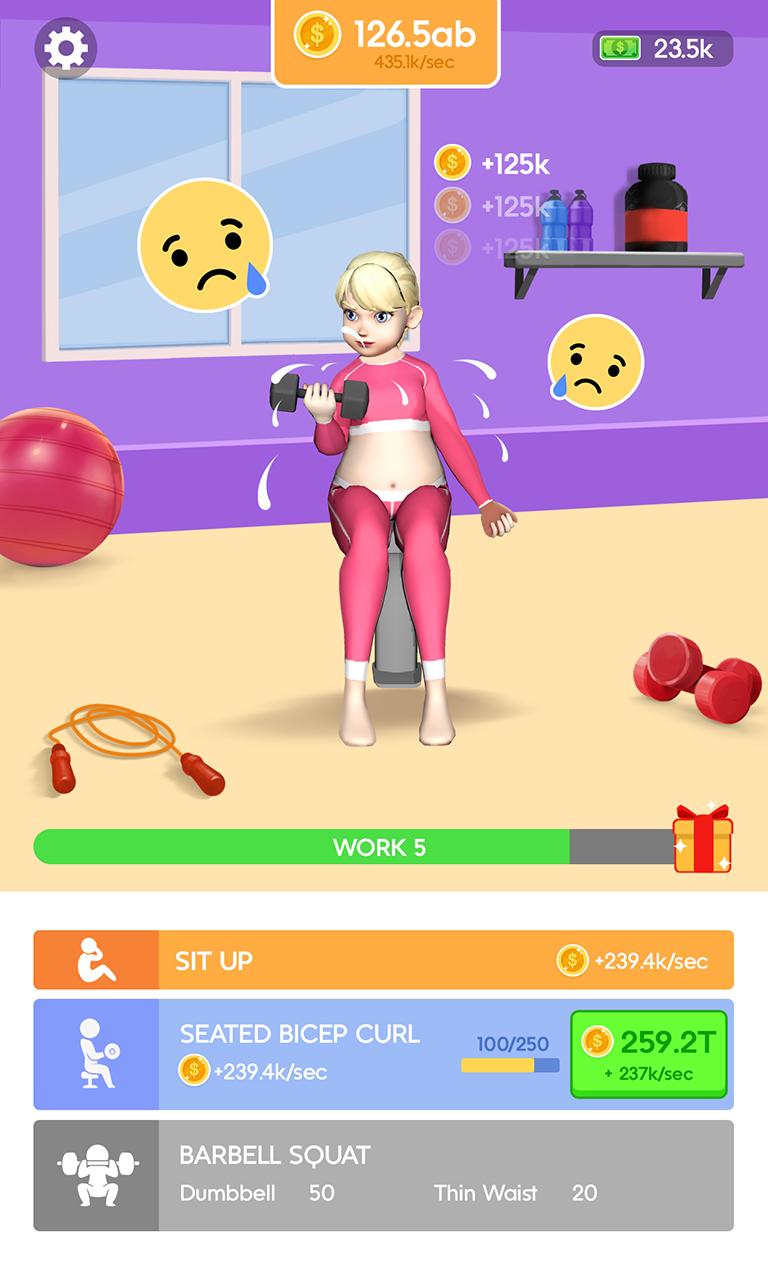The height and width of the screenshot is (1280, 768).
Task: Upgrade Seated Bicep Curl for 259.2T
Action: 648,1054
